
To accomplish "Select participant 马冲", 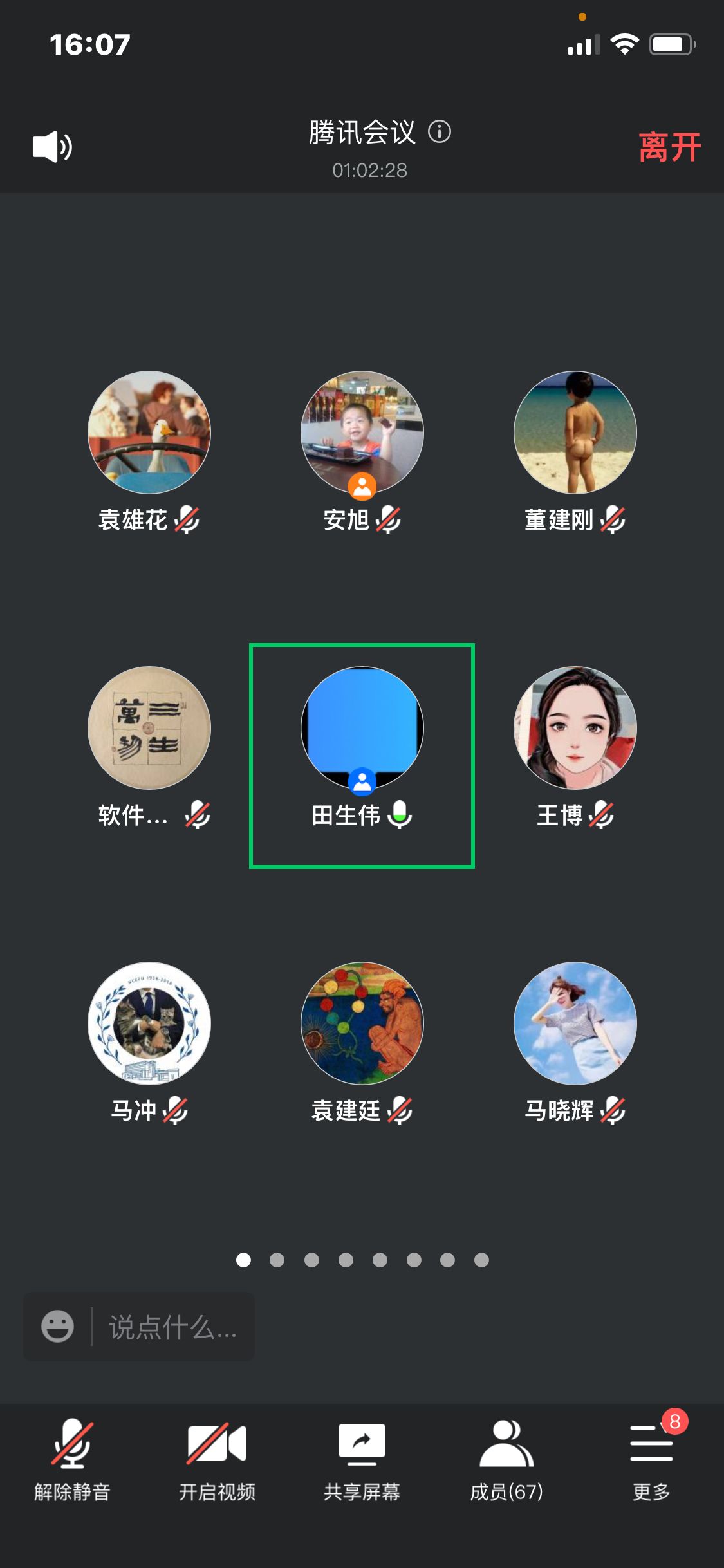I will [x=149, y=1023].
